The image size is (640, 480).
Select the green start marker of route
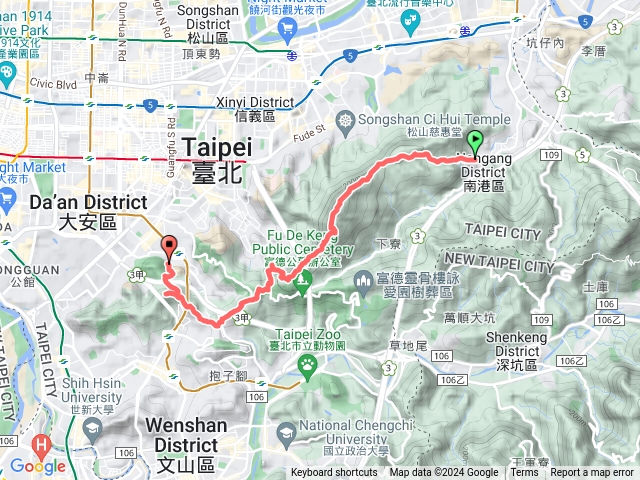[x=475, y=143]
